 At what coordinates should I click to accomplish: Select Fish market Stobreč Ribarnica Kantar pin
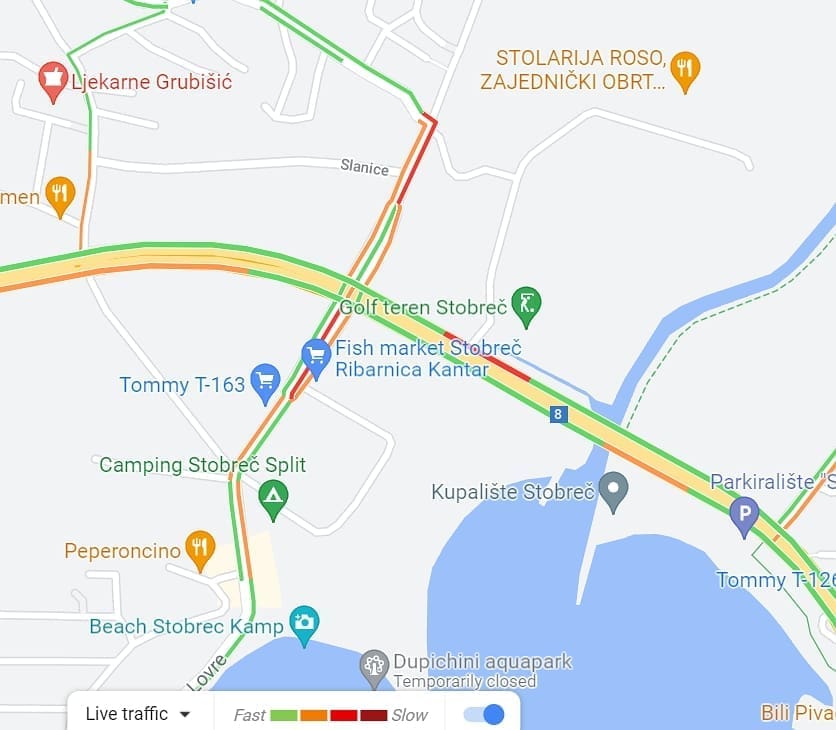coord(316,356)
